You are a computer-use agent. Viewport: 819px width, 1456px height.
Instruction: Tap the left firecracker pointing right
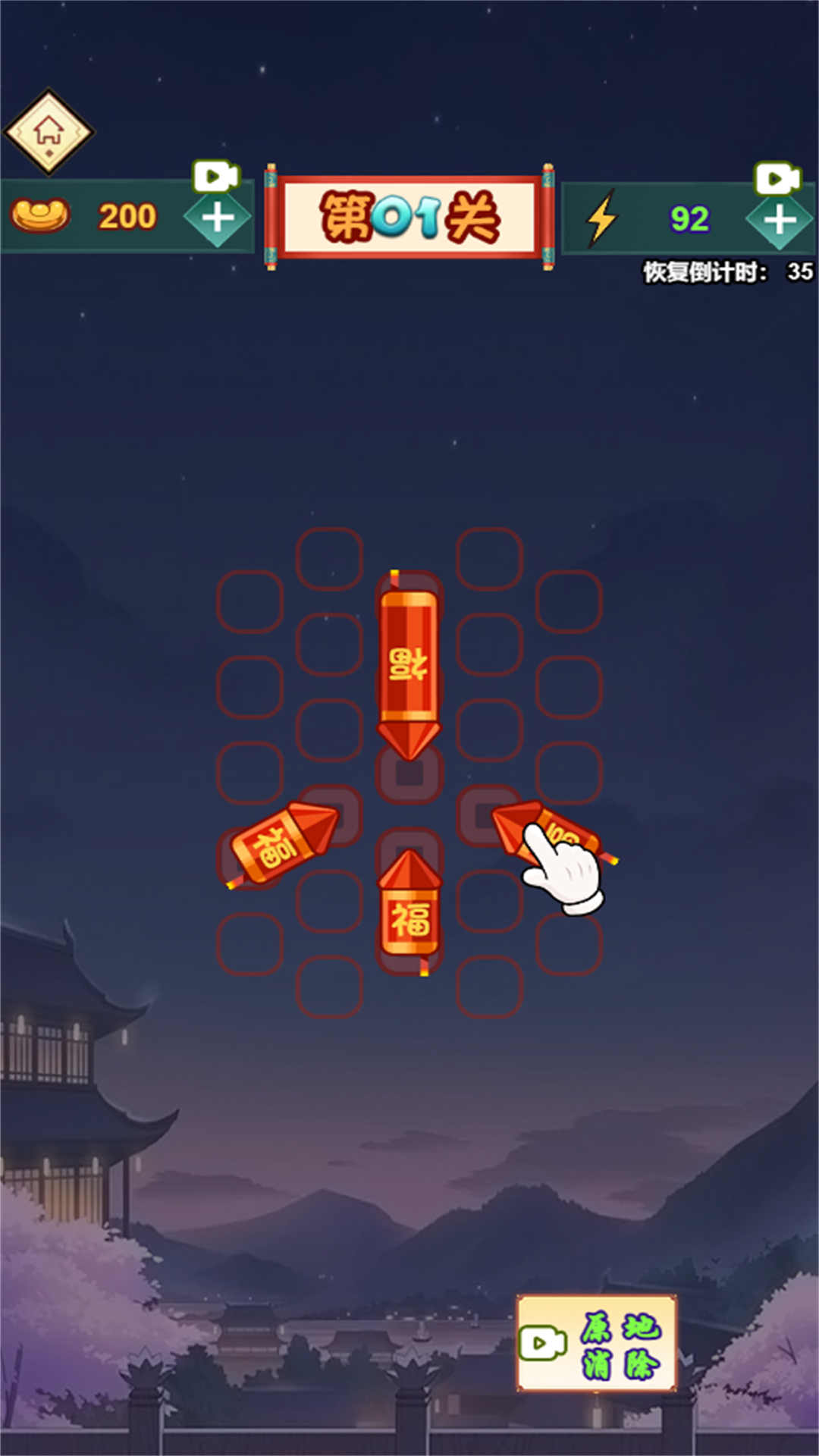pos(282,843)
